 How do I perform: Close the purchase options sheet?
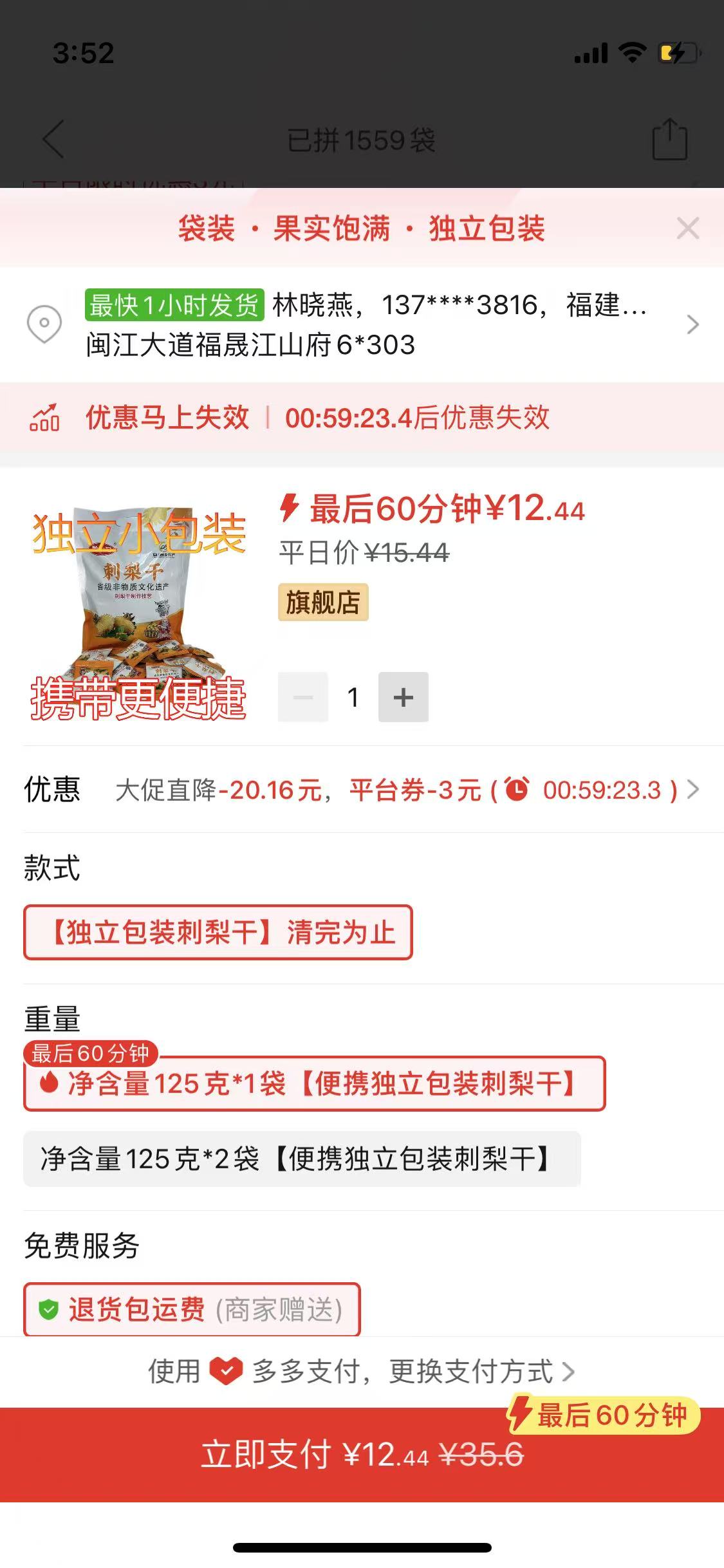click(687, 229)
